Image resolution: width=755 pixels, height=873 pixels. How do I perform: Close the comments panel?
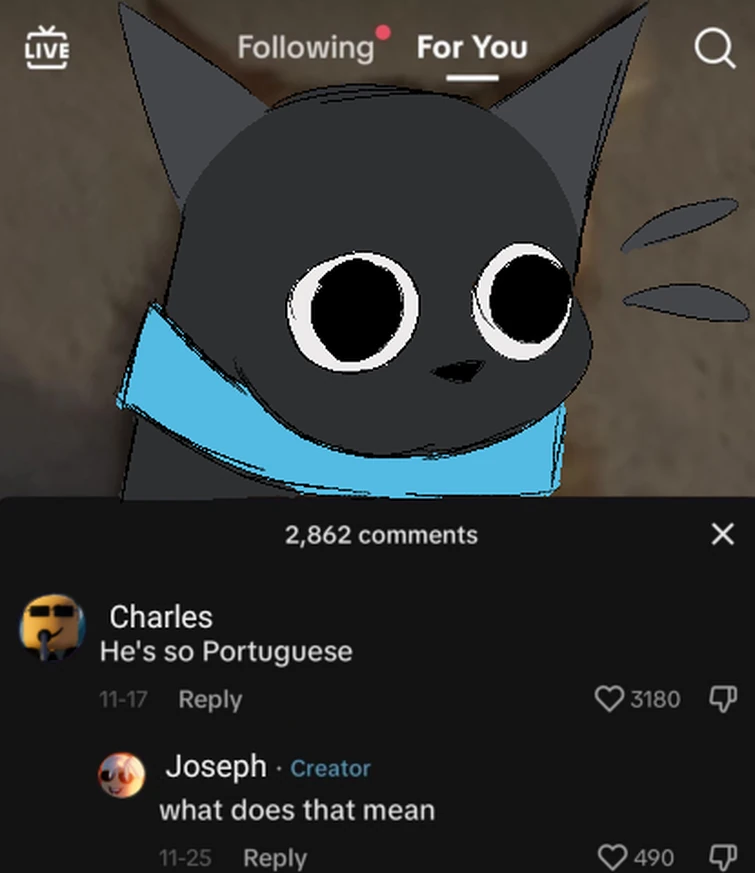click(x=722, y=535)
